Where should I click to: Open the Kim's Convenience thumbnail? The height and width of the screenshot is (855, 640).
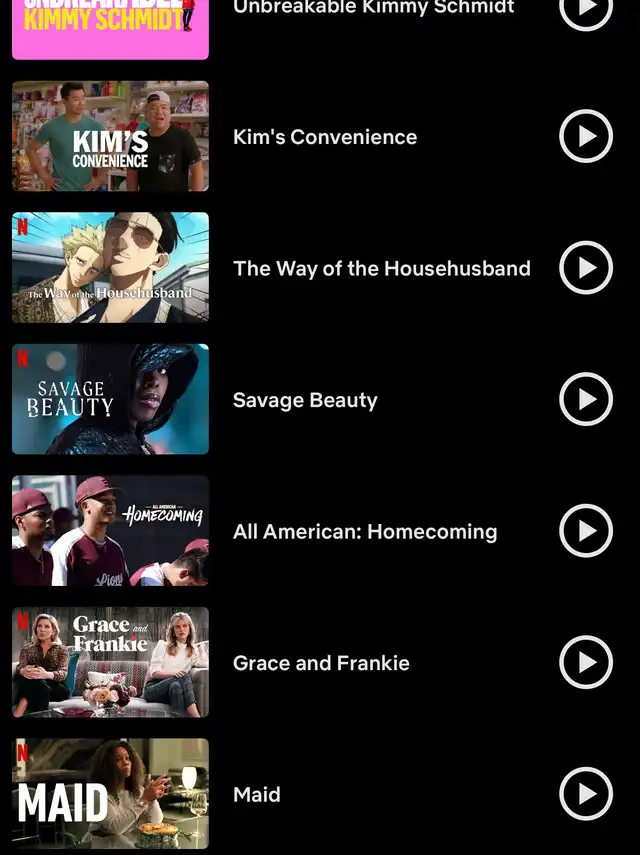(x=110, y=136)
